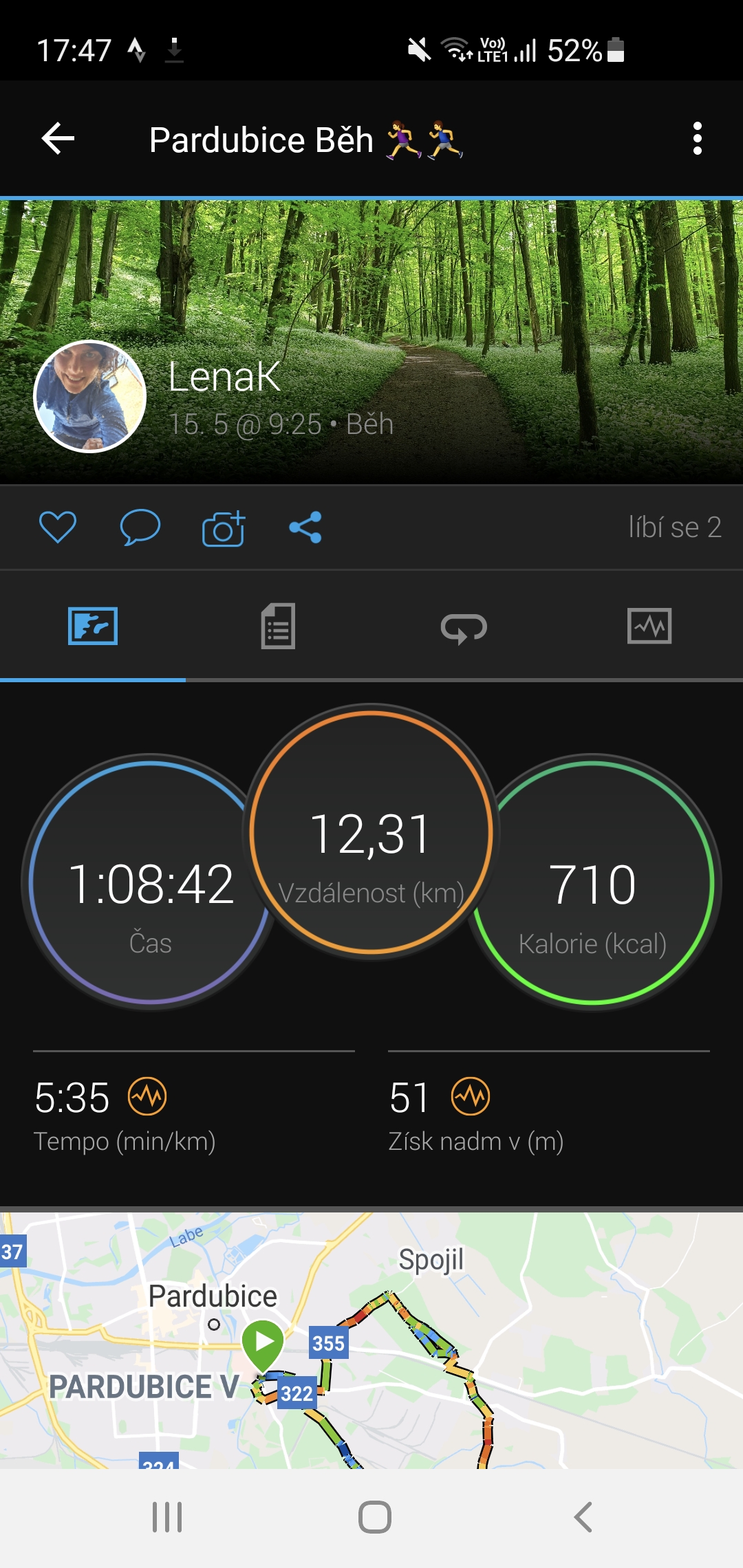Tap the system home button

(375, 1517)
